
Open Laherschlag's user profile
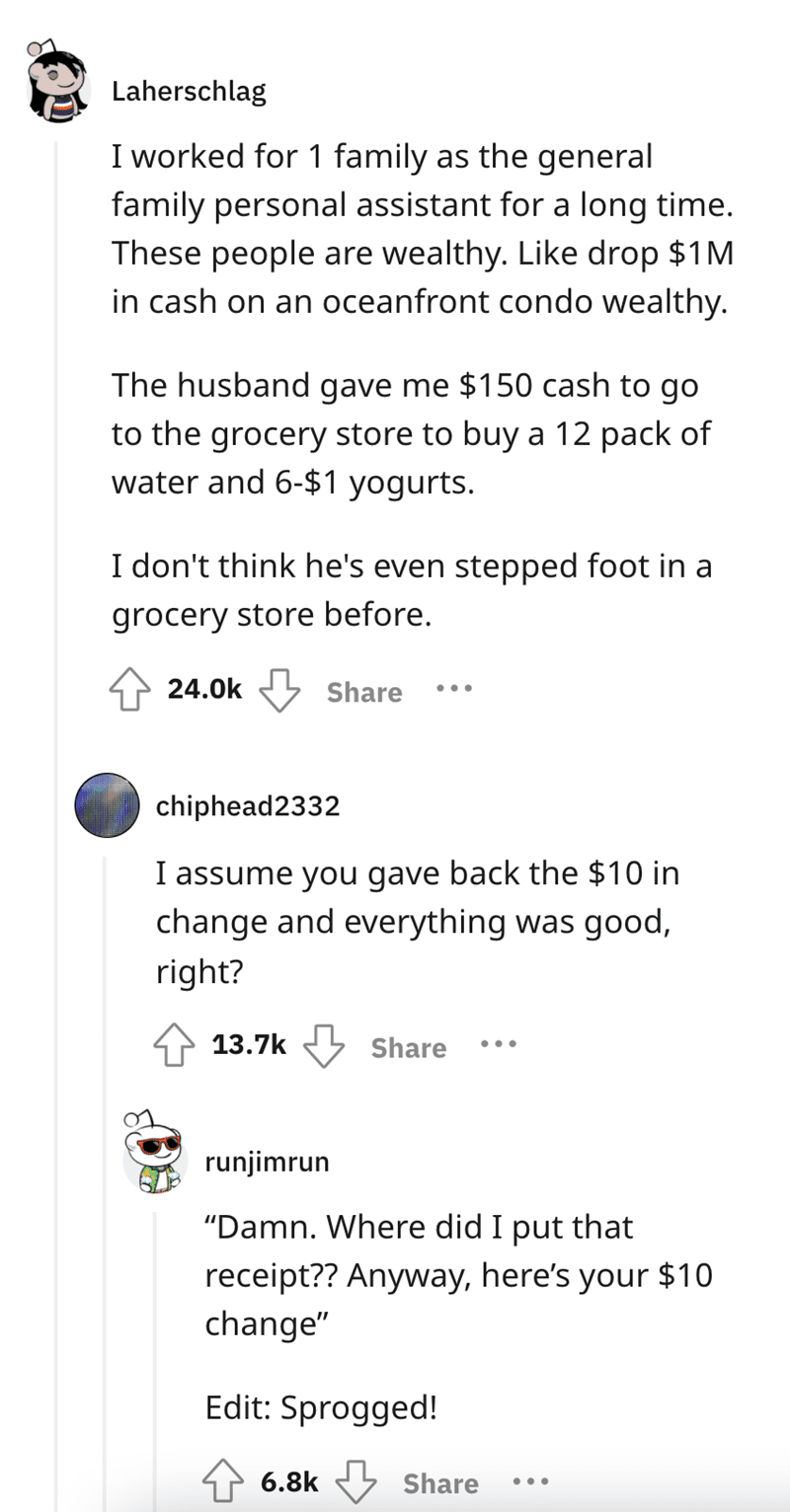coord(188,93)
